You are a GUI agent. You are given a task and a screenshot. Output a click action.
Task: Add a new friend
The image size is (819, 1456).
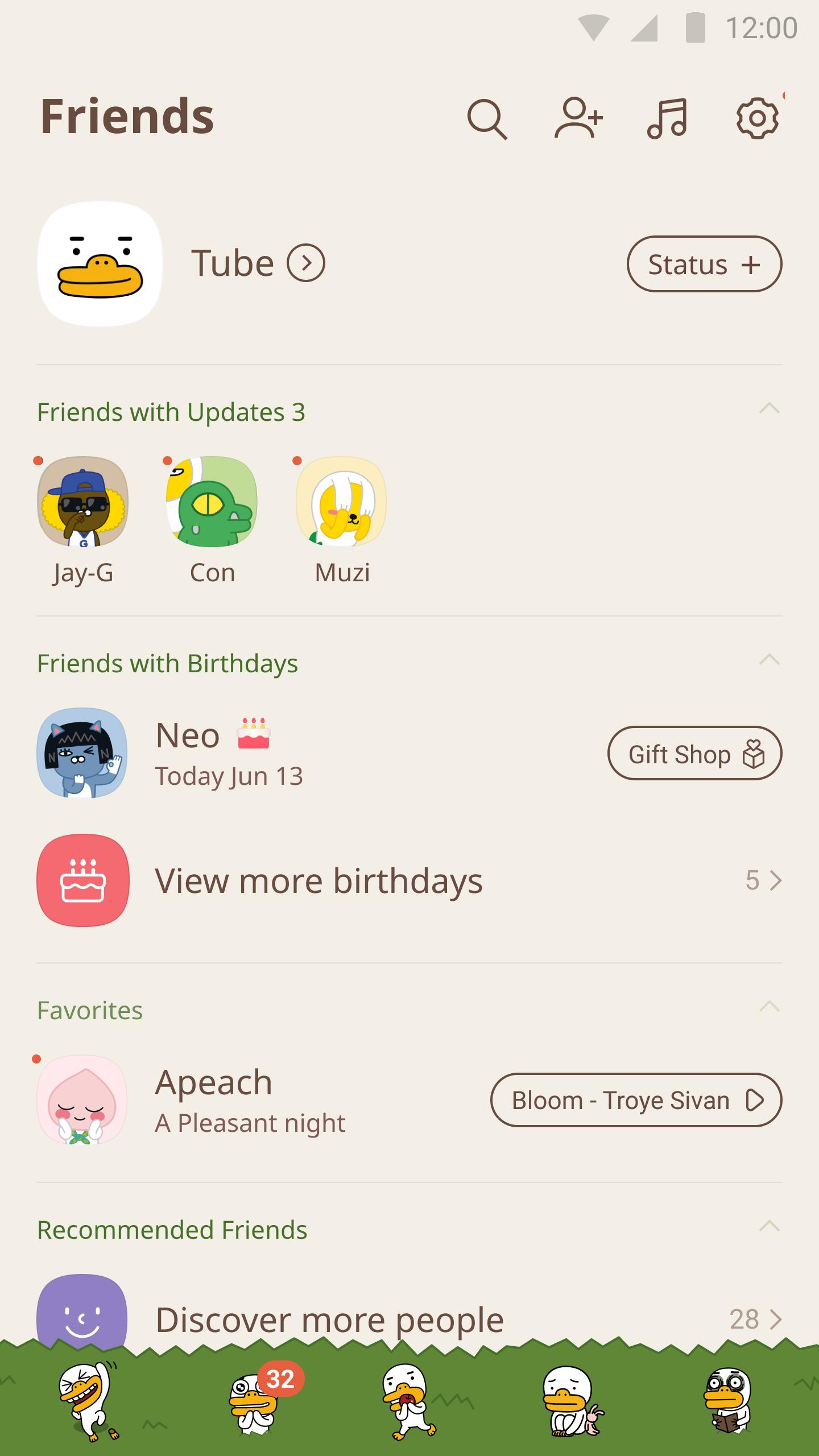[x=578, y=118]
